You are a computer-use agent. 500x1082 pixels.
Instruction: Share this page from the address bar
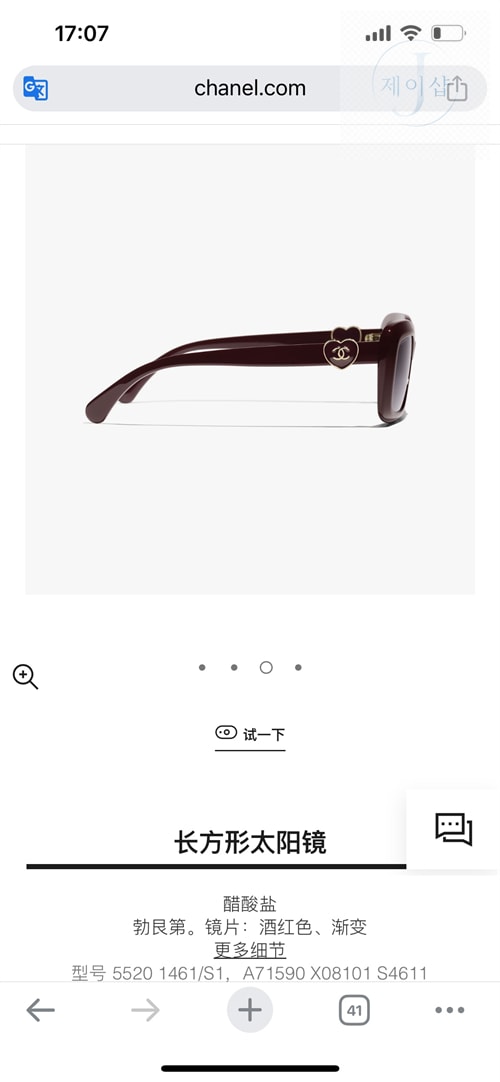click(457, 88)
